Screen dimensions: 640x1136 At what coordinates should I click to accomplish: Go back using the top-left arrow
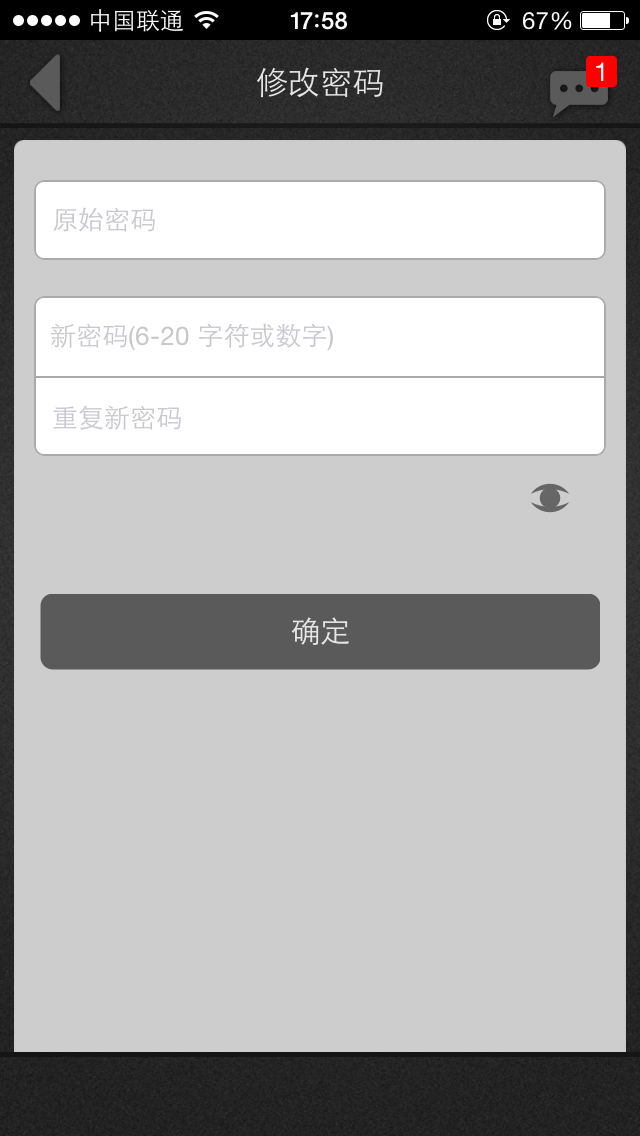[x=45, y=83]
